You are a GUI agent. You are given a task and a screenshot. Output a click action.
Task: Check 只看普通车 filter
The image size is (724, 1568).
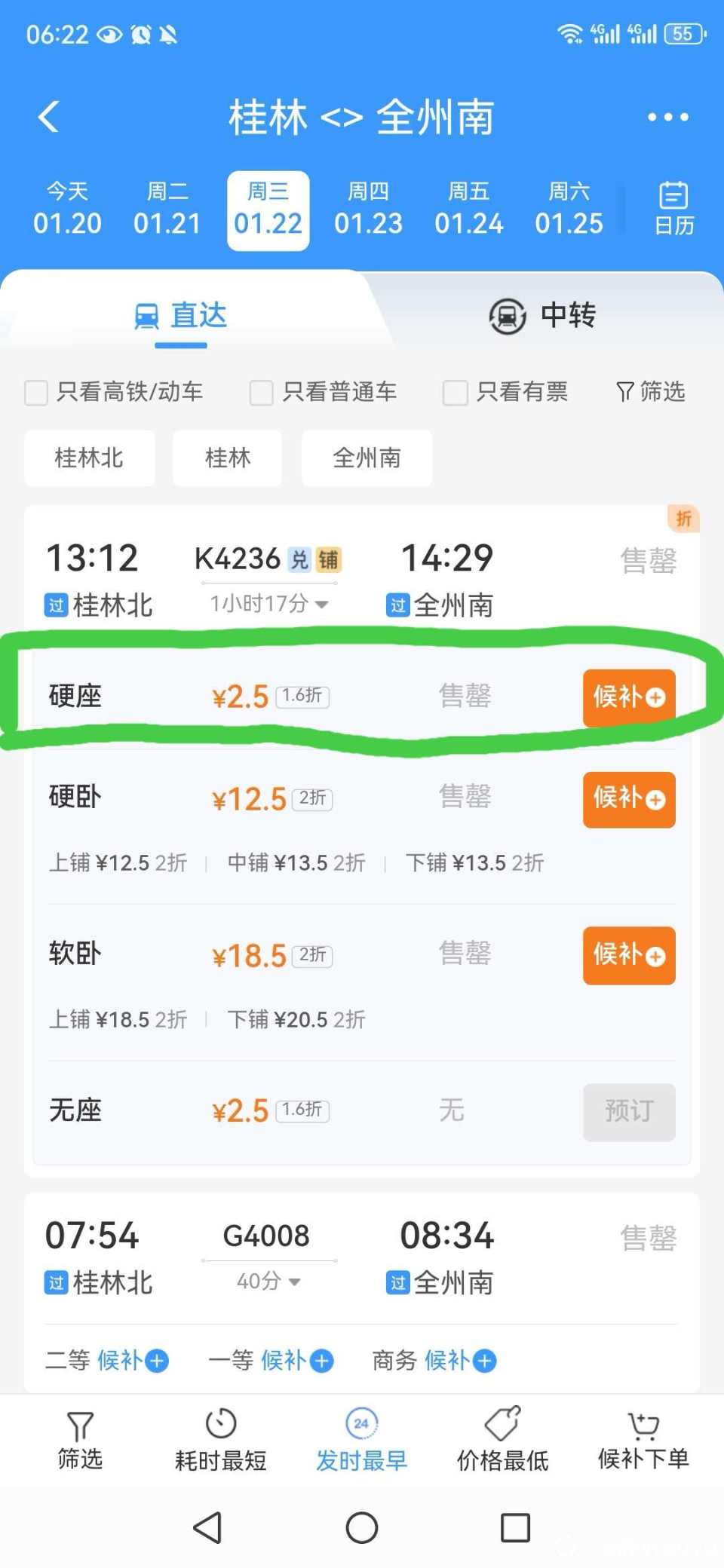pyautogui.click(x=262, y=392)
